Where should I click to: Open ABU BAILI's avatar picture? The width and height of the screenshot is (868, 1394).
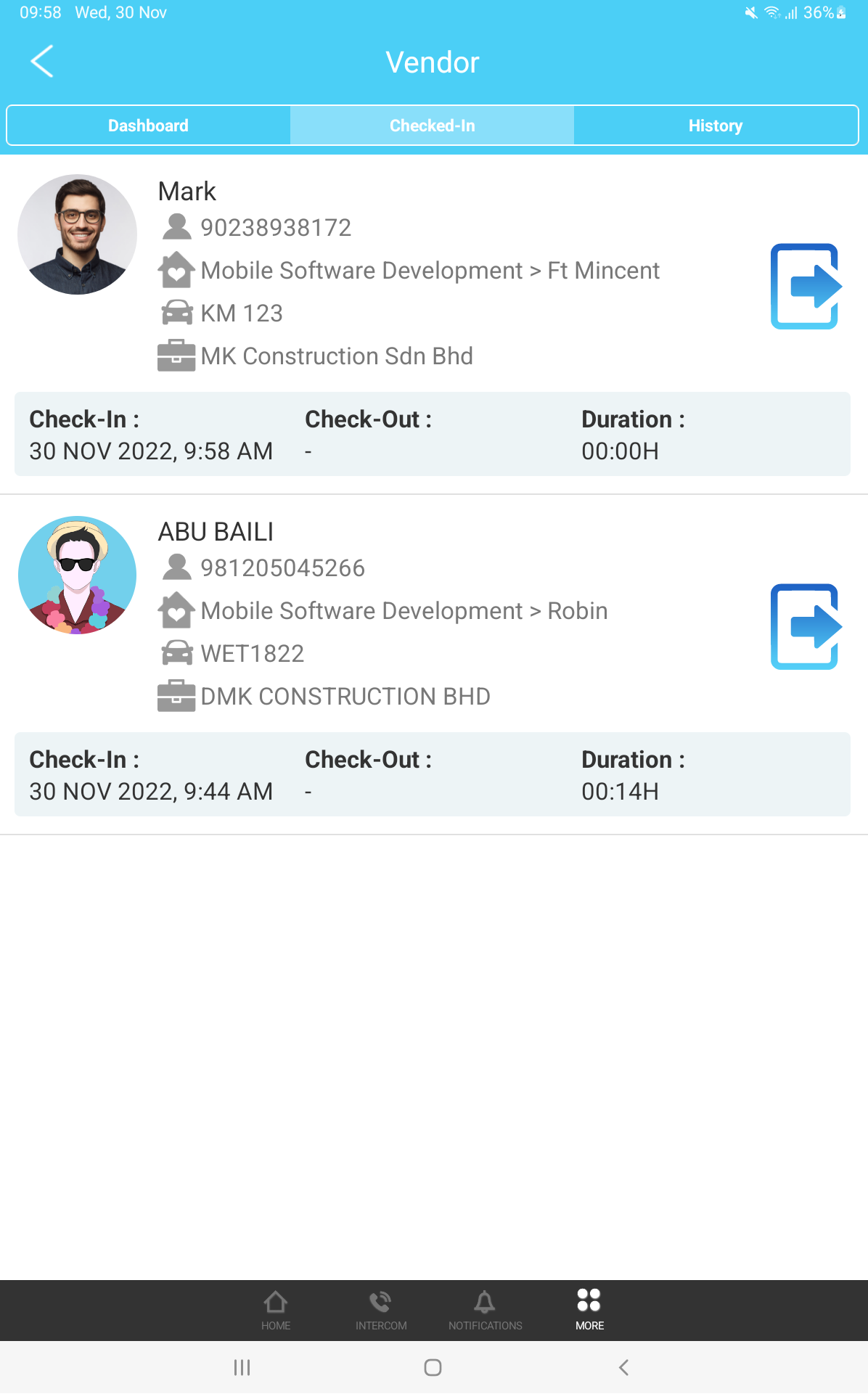[x=77, y=575]
